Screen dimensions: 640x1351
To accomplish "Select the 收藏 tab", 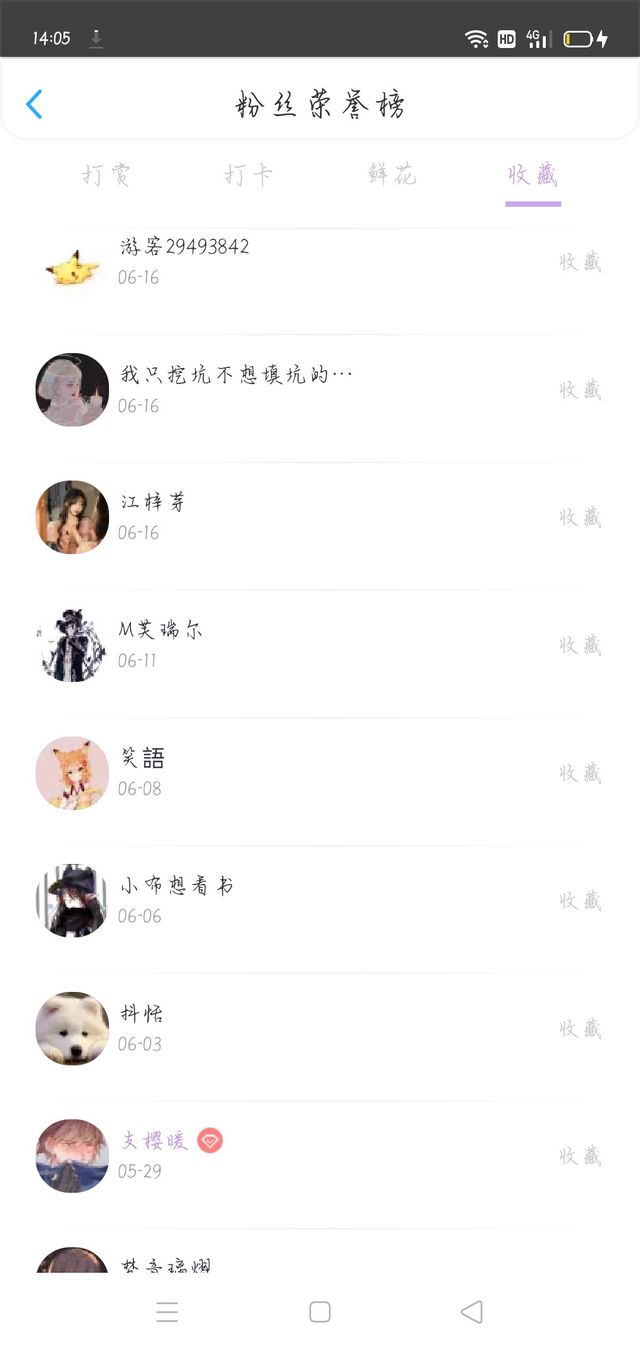I will point(532,176).
